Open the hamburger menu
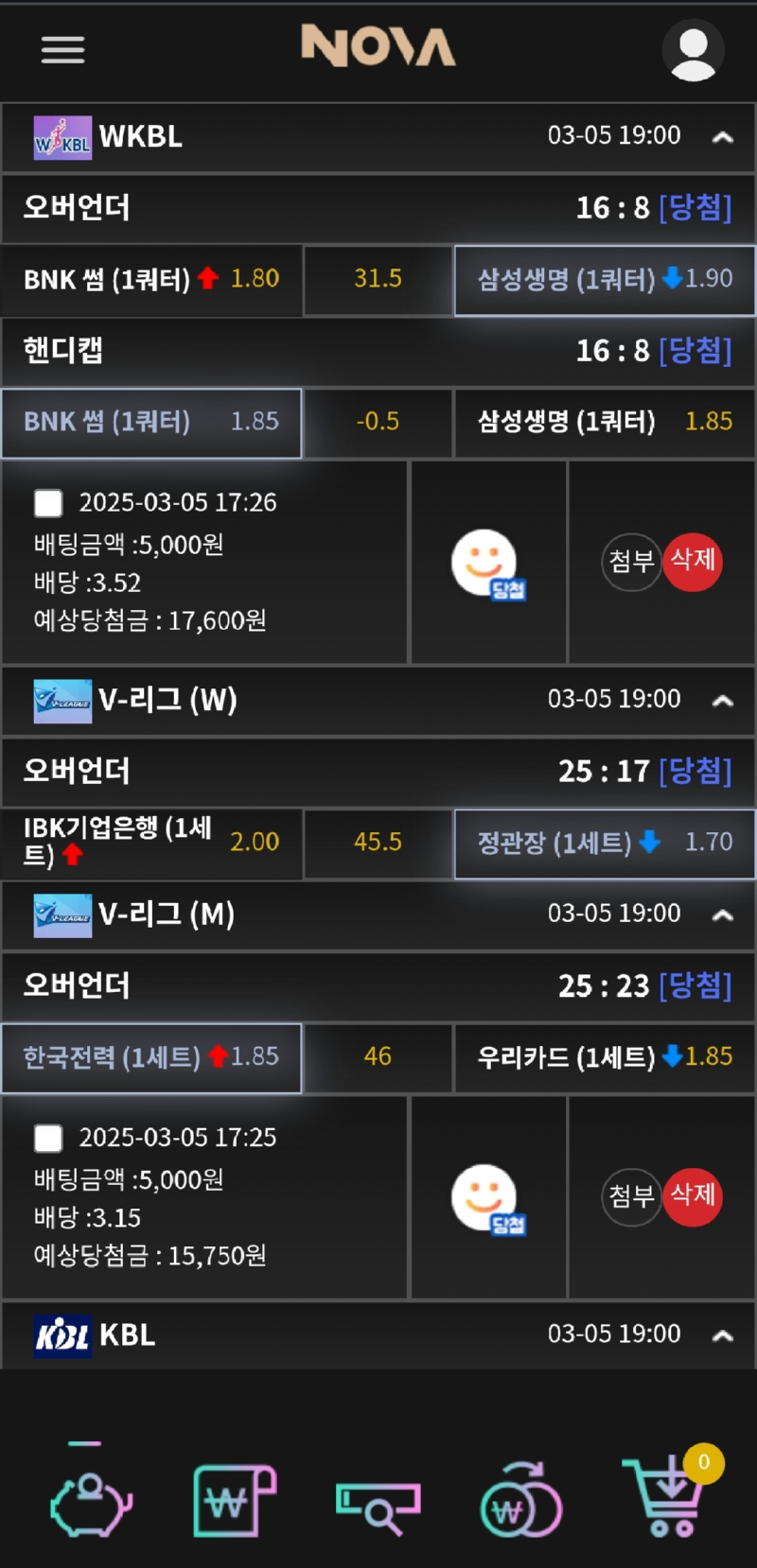 click(62, 49)
